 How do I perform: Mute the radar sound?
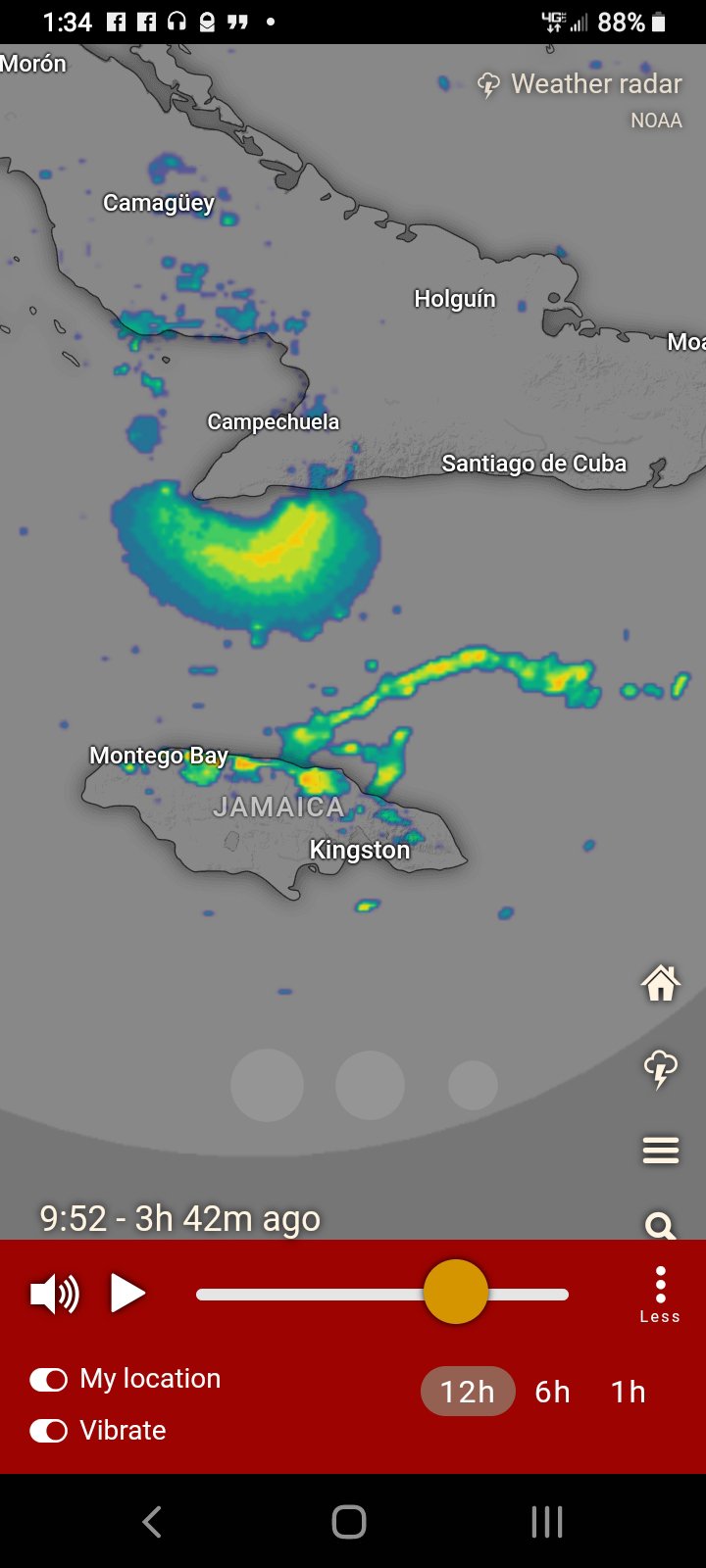pos(55,1295)
